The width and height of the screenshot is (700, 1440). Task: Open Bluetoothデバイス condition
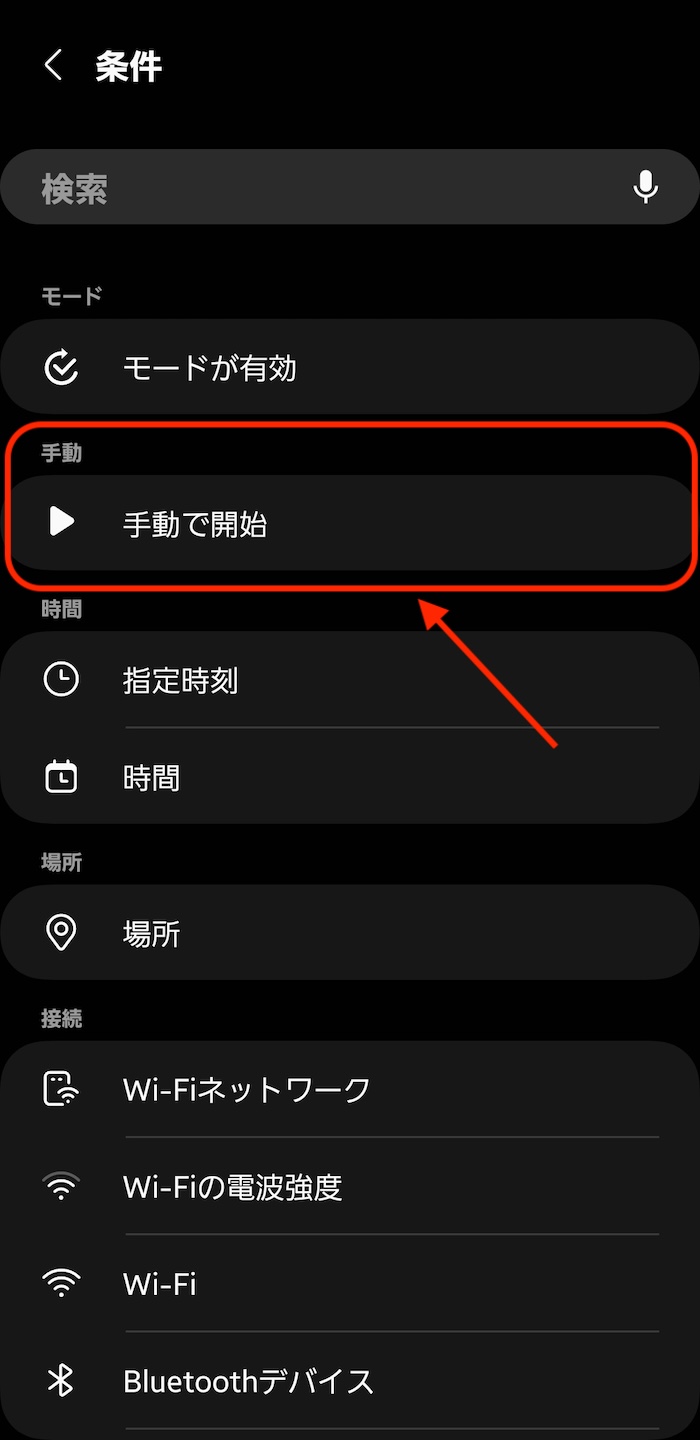[350, 1381]
